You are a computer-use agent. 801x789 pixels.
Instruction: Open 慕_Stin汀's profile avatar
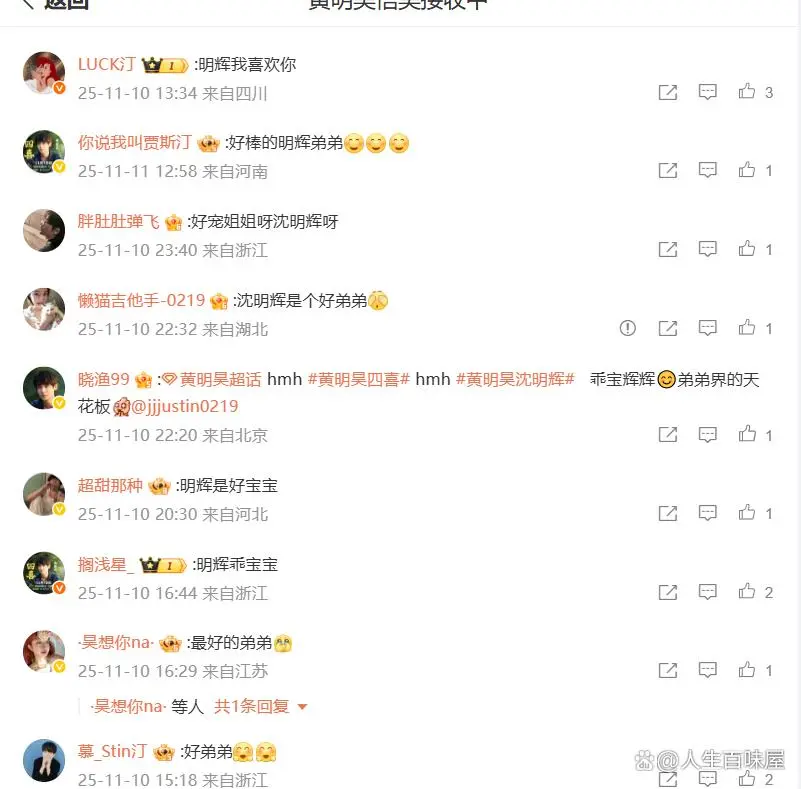pos(44,760)
